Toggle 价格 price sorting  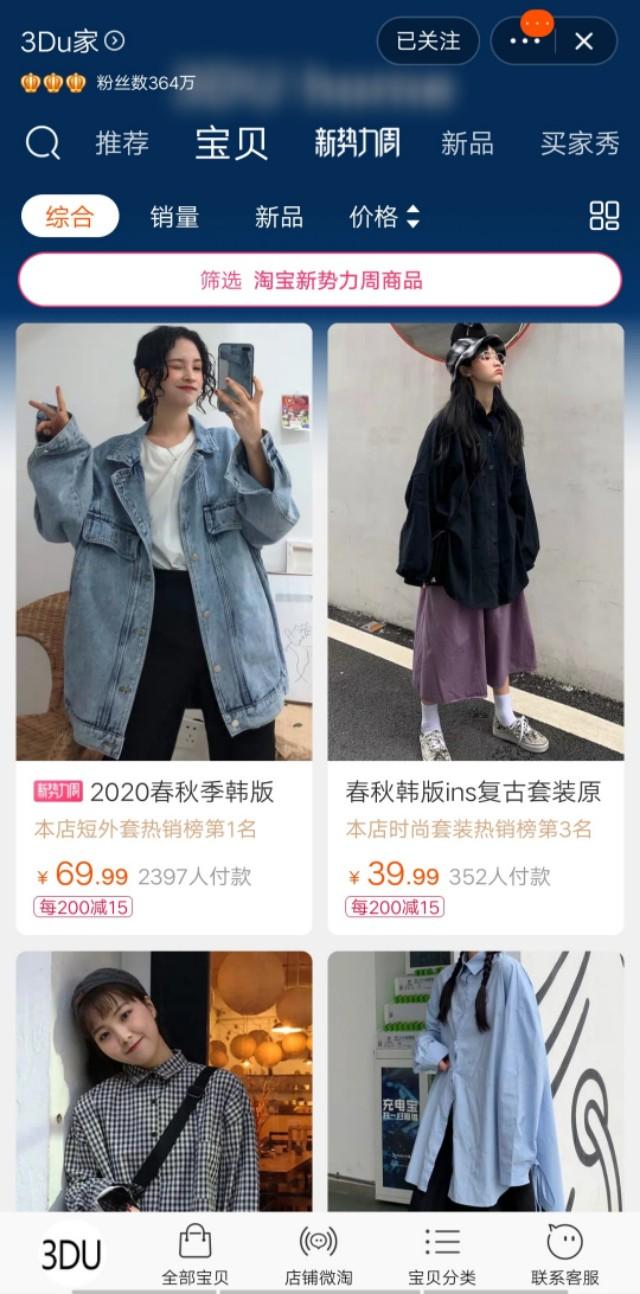tap(384, 216)
